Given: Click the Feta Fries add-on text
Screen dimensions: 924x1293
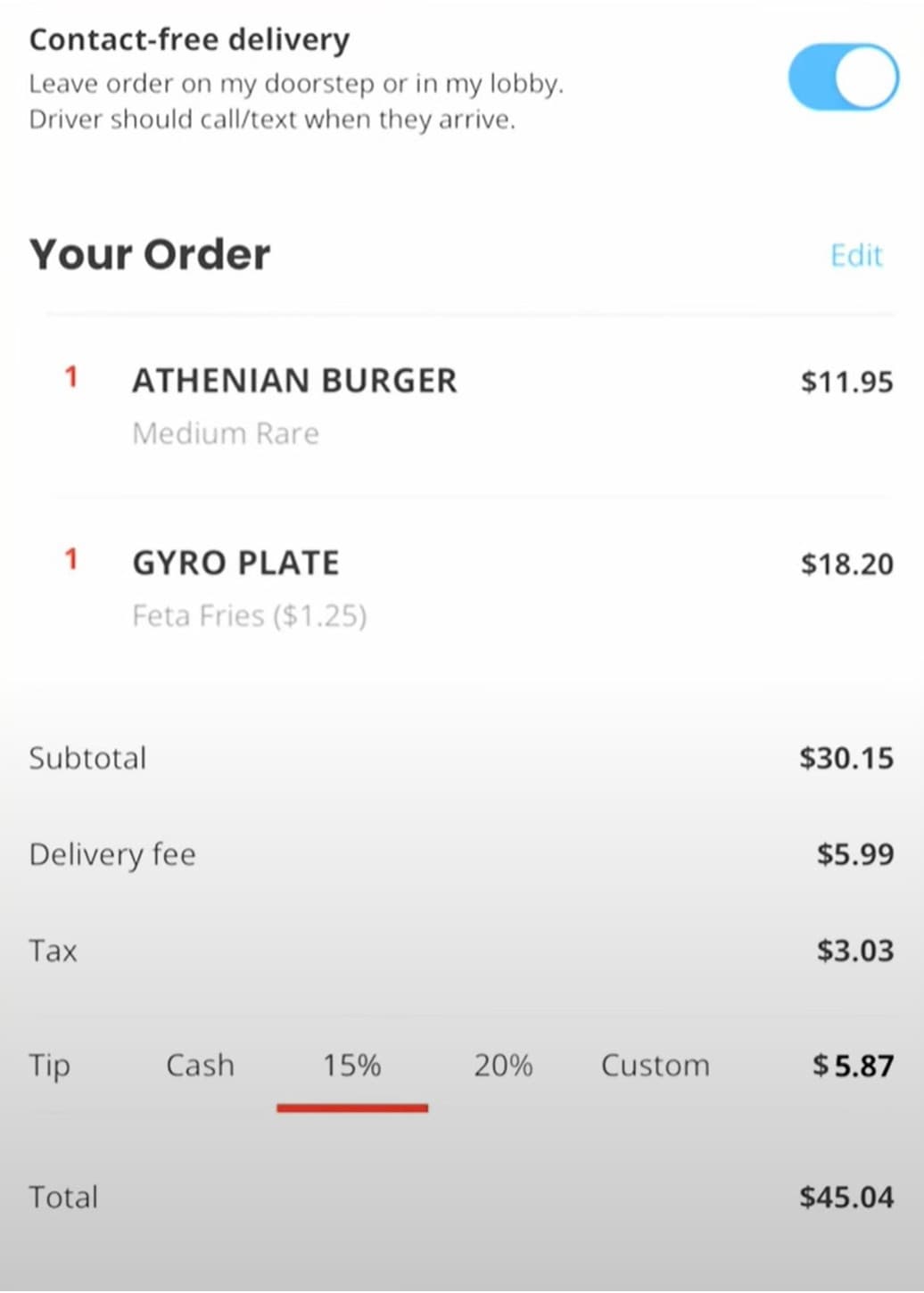Looking at the screenshot, I should click(251, 615).
